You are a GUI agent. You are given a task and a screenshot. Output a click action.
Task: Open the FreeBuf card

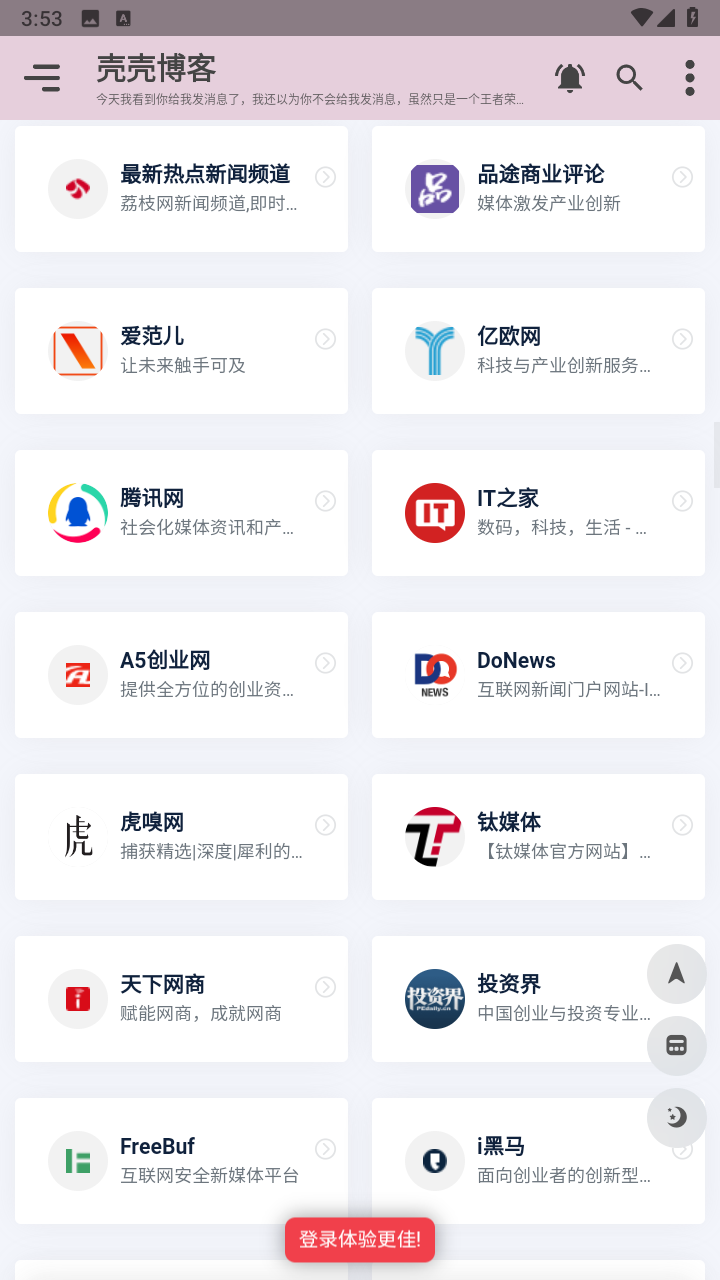click(181, 1161)
